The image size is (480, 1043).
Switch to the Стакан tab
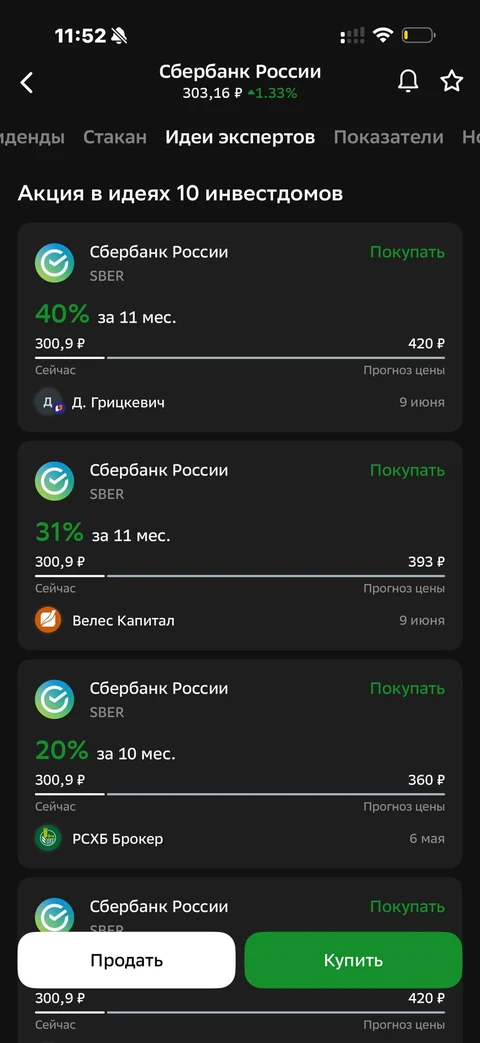point(114,137)
